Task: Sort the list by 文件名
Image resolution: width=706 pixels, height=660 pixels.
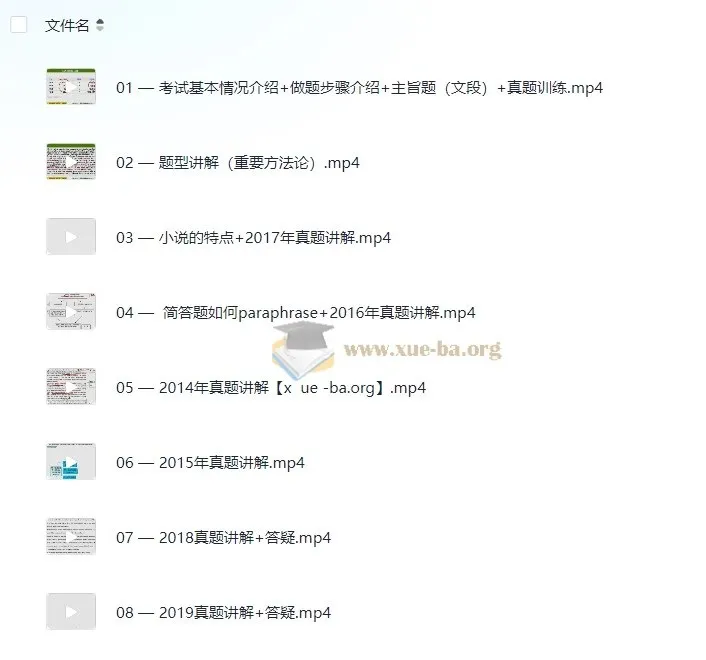Action: pos(99,26)
